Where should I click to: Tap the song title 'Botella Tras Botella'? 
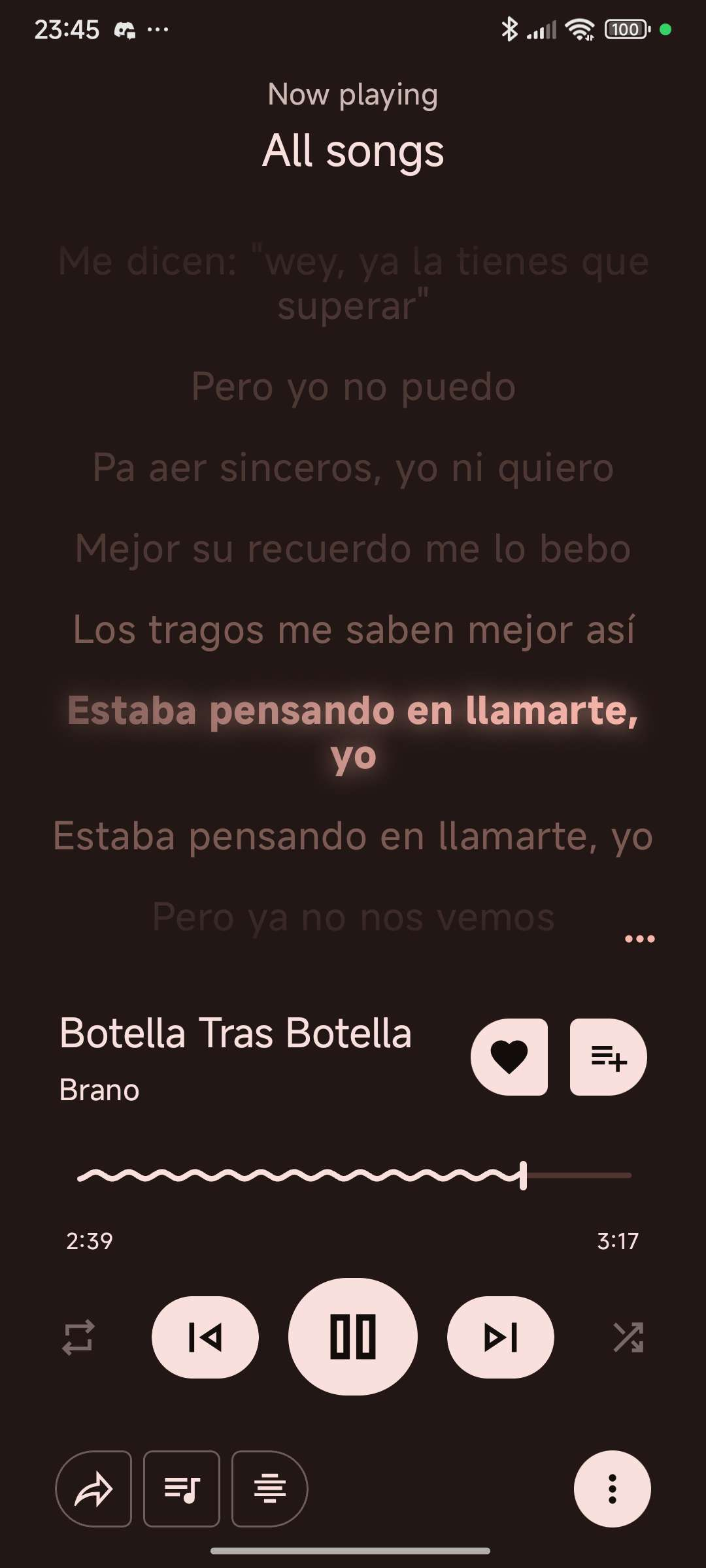[x=235, y=1032]
